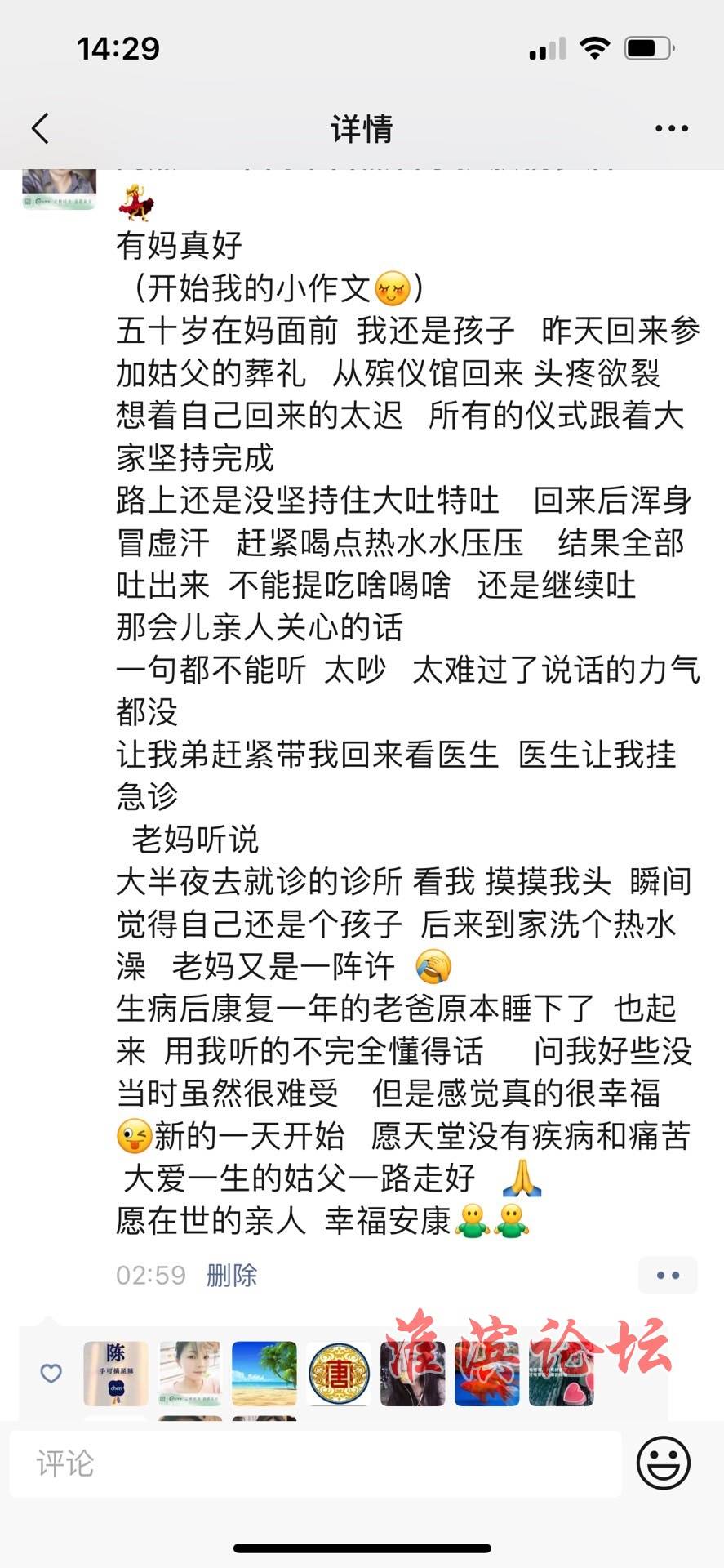This screenshot has width=724, height=1568.
Task: Tap 删除 to delete this post
Action: tap(231, 1275)
